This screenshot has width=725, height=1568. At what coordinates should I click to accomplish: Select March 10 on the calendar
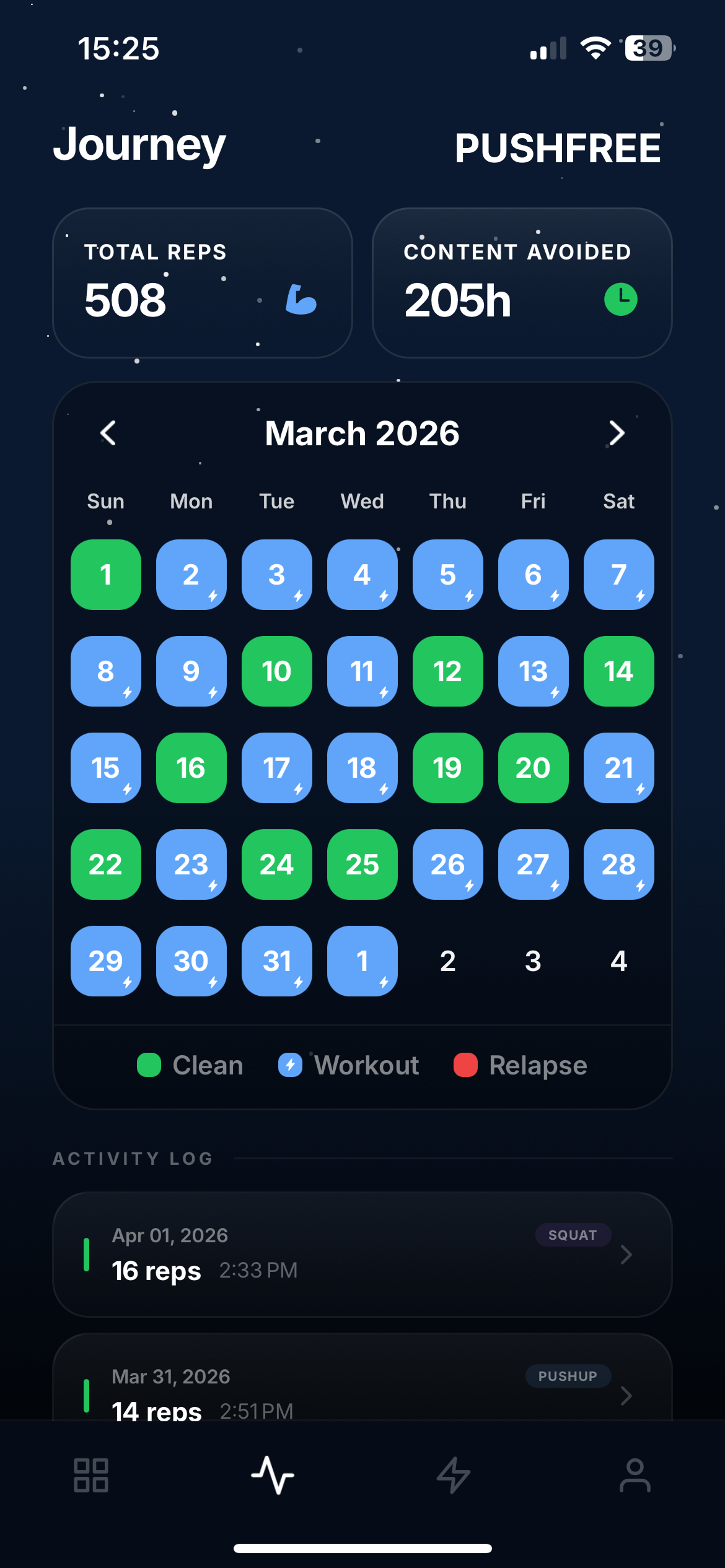point(276,671)
